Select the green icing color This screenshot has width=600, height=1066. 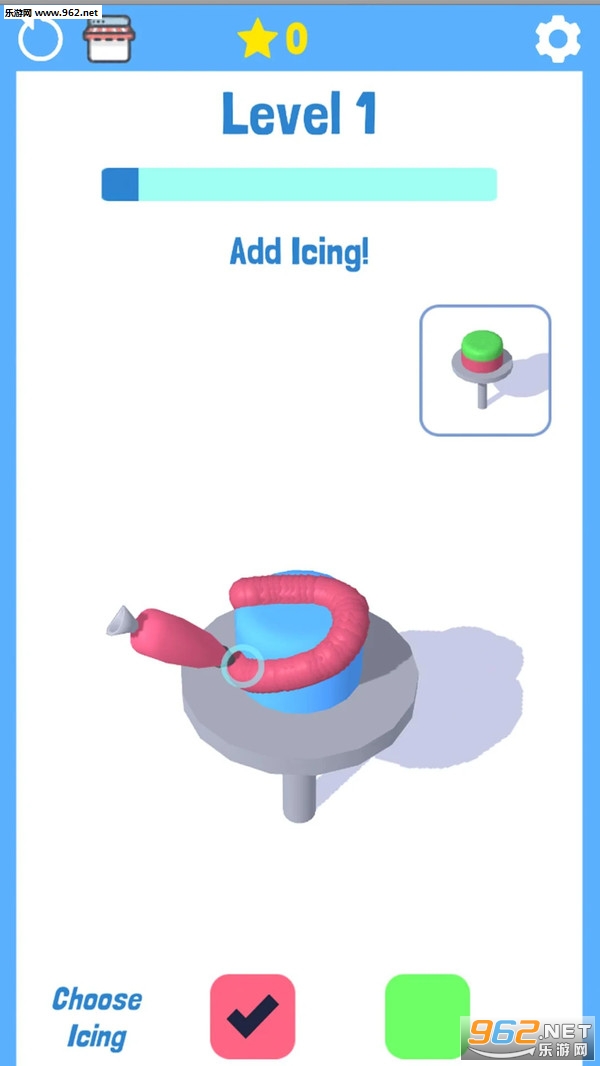tap(427, 1016)
